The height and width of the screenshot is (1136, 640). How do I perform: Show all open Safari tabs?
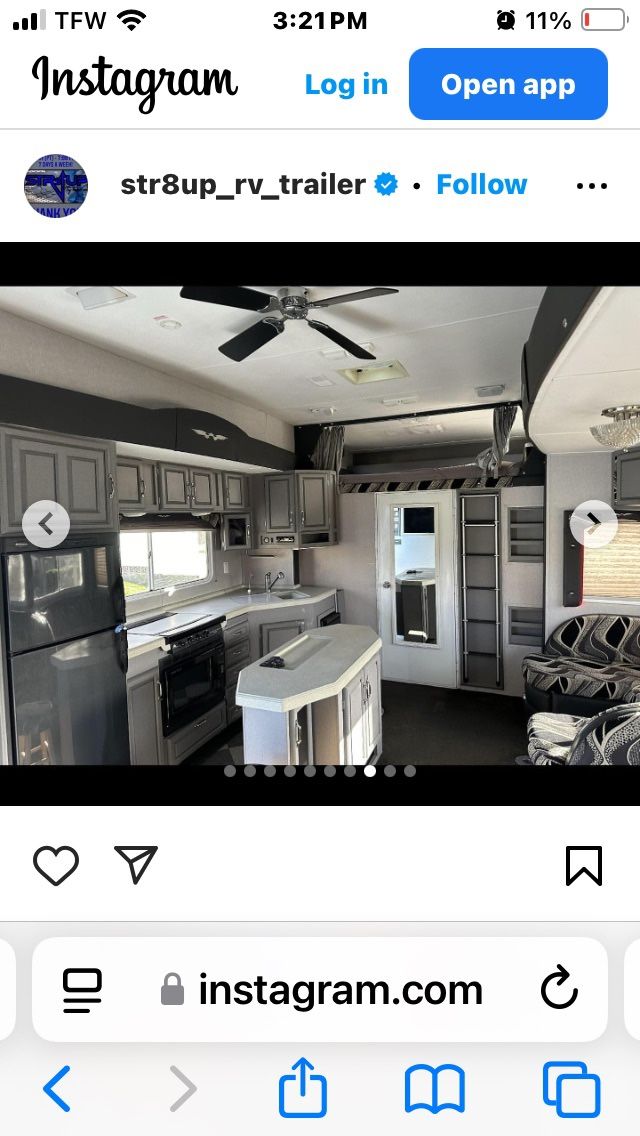pyautogui.click(x=571, y=1089)
